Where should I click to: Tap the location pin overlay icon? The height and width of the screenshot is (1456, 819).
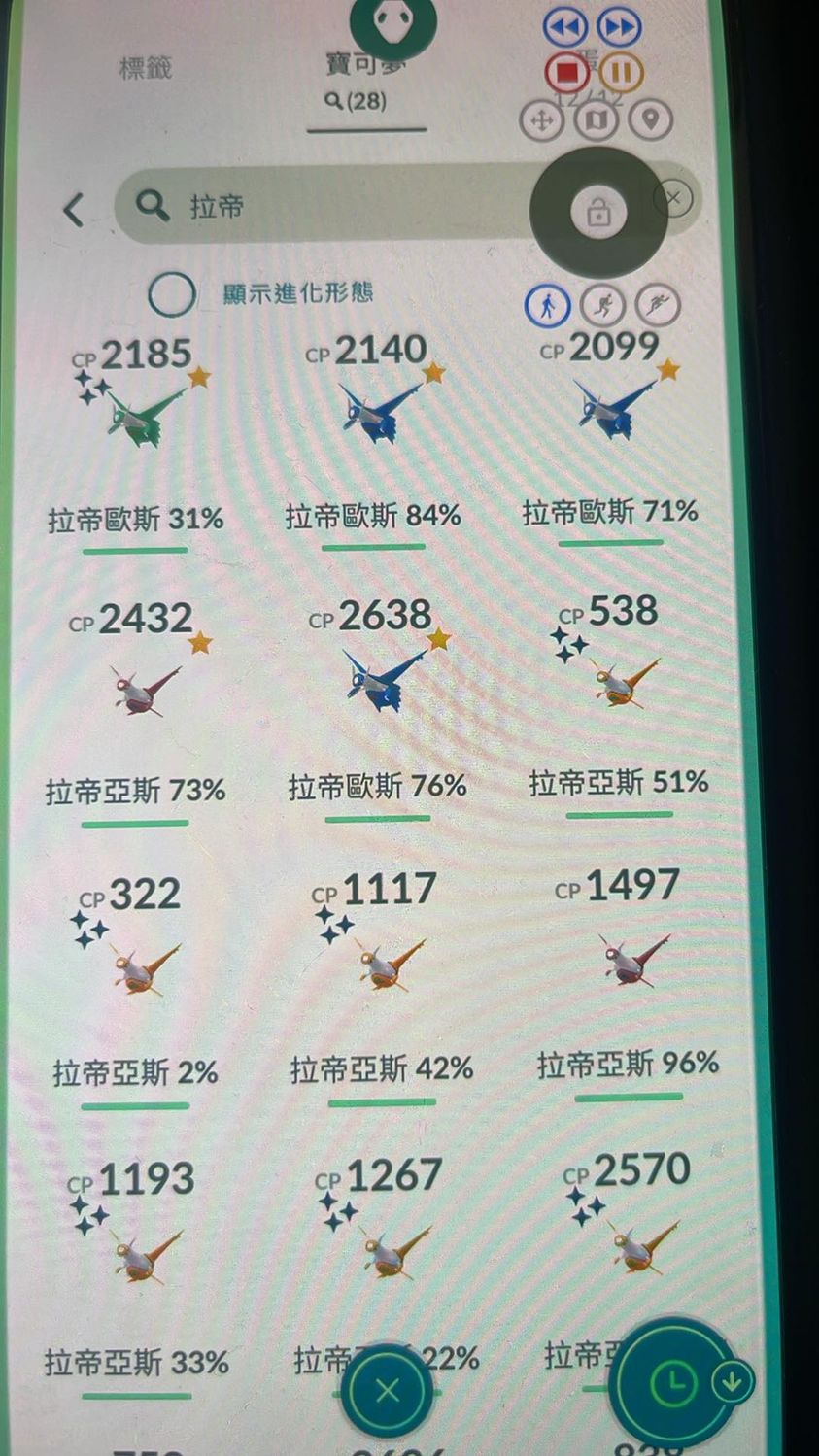click(651, 119)
